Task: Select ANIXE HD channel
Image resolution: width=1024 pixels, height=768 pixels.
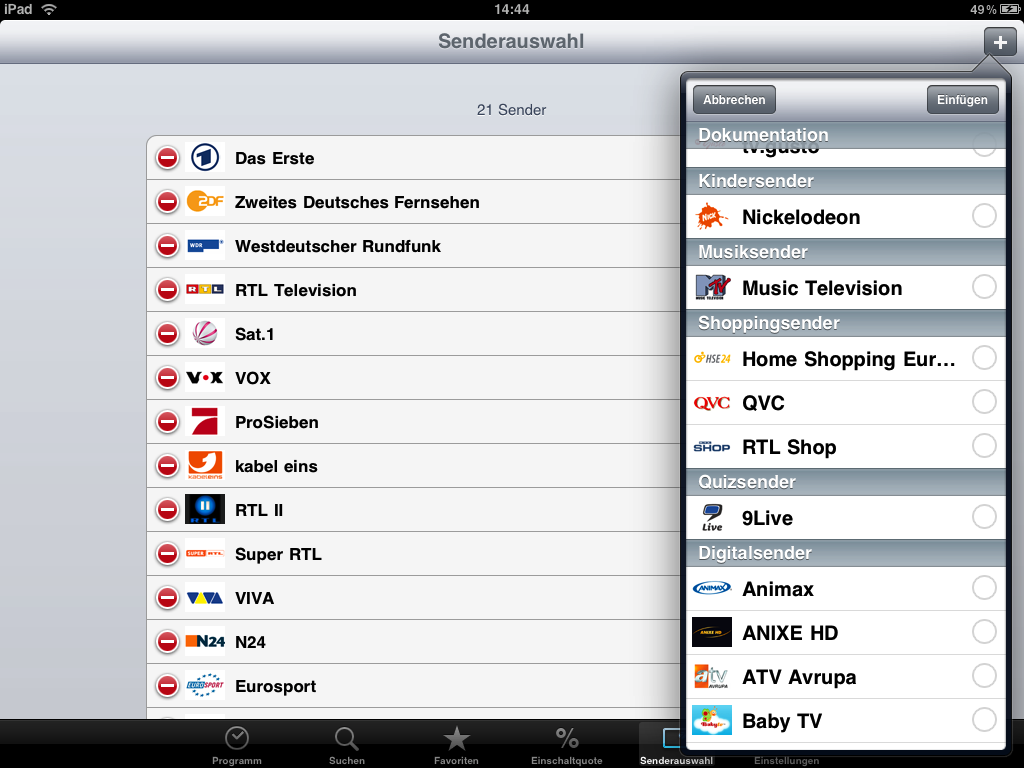Action: (984, 632)
